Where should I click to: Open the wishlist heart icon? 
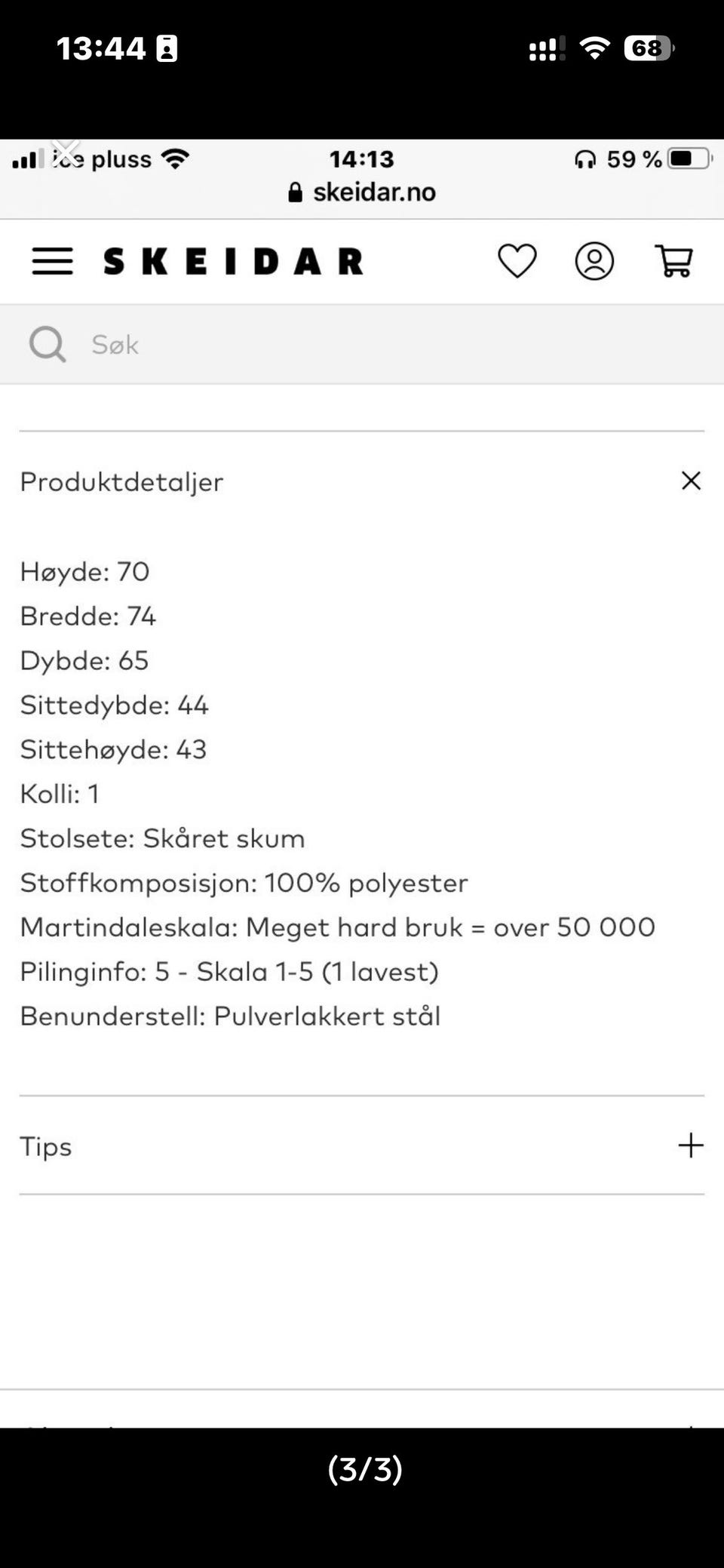pos(517,261)
